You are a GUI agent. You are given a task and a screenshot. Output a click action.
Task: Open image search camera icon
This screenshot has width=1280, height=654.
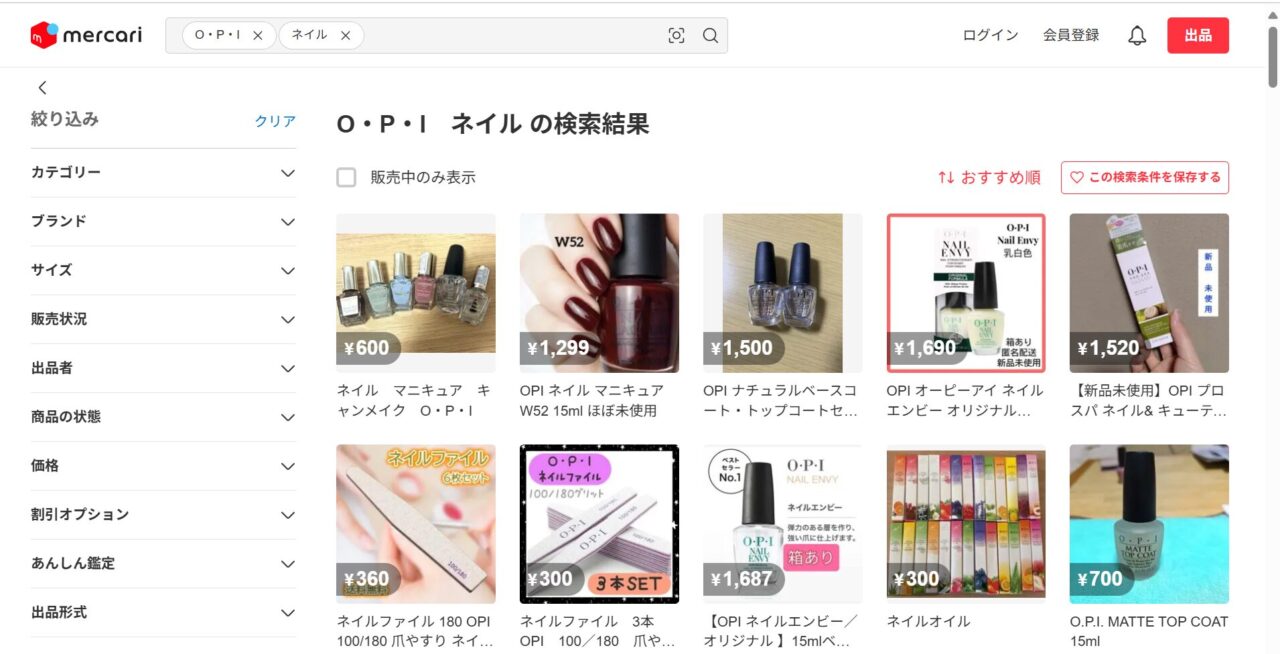click(x=677, y=35)
